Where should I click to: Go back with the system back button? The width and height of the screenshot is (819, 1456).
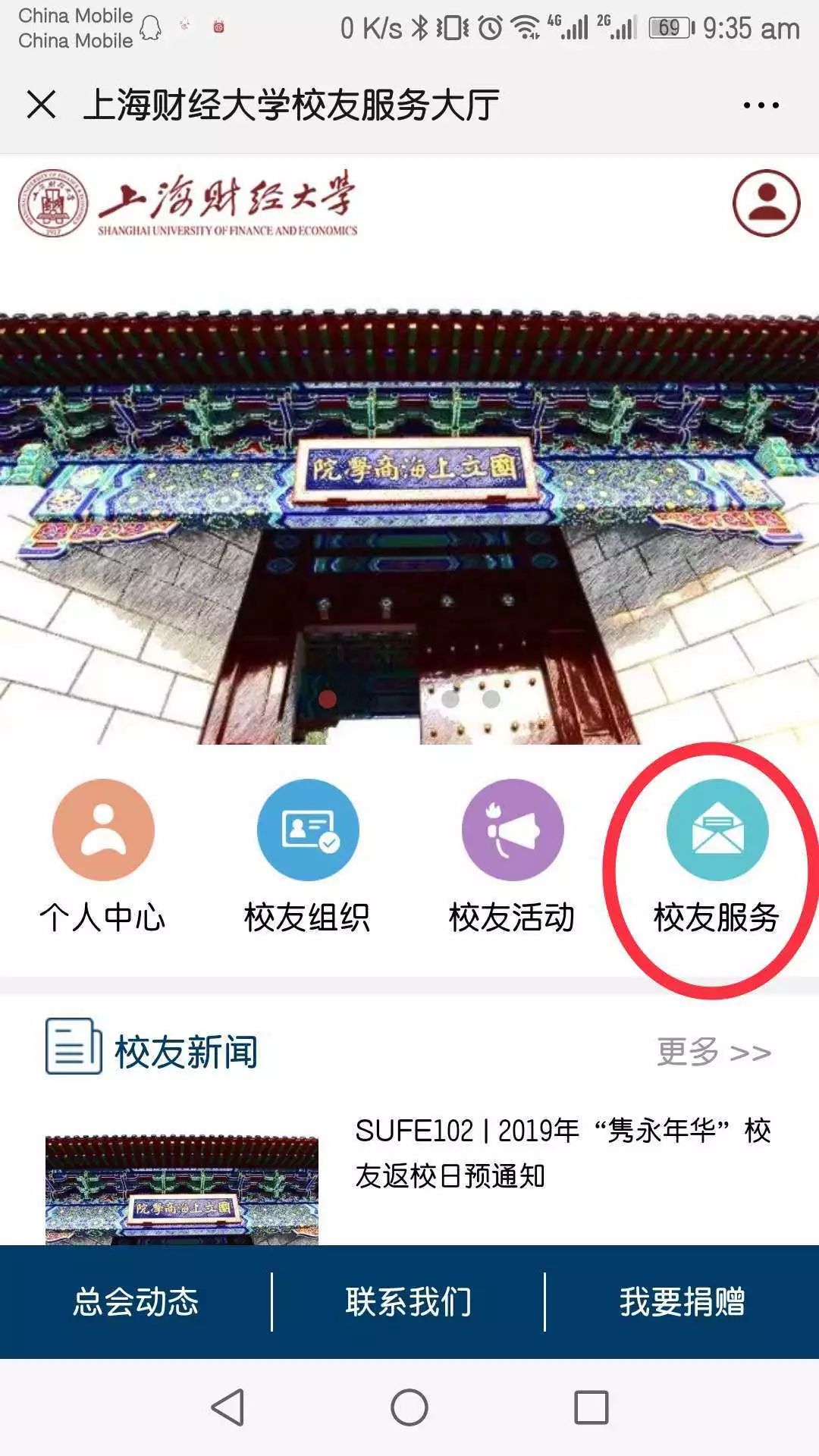tap(227, 1407)
